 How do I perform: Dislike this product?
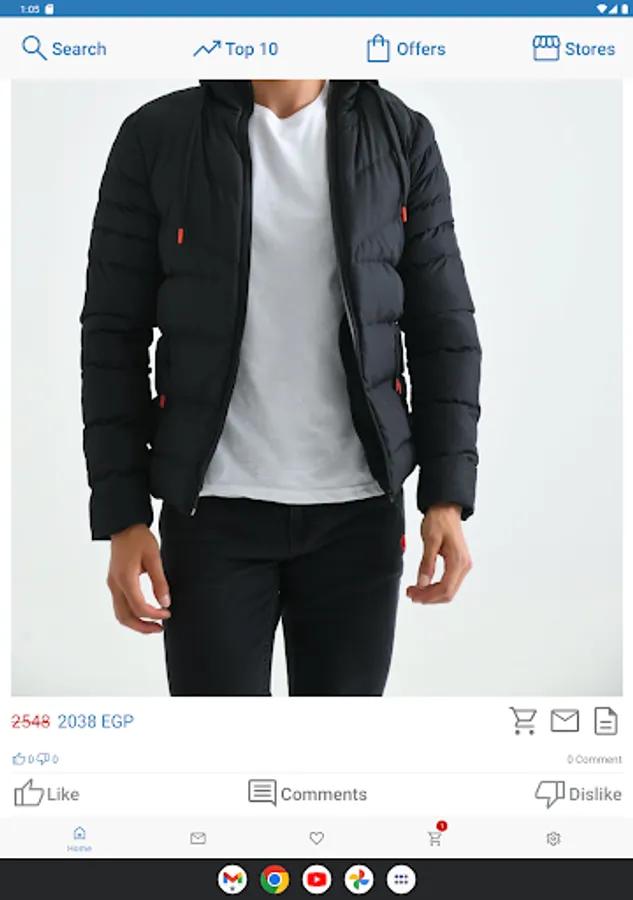click(578, 794)
